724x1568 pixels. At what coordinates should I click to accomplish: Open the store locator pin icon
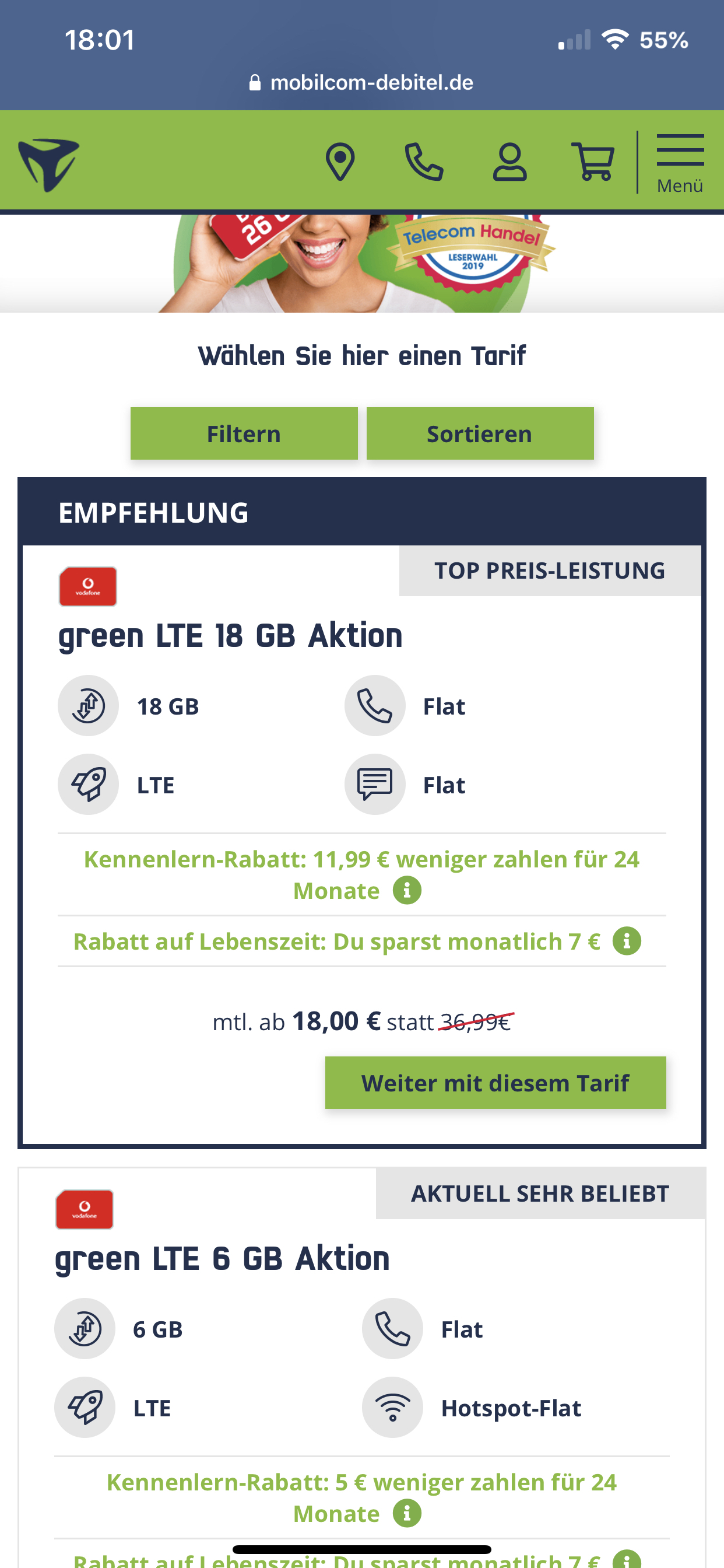click(340, 162)
